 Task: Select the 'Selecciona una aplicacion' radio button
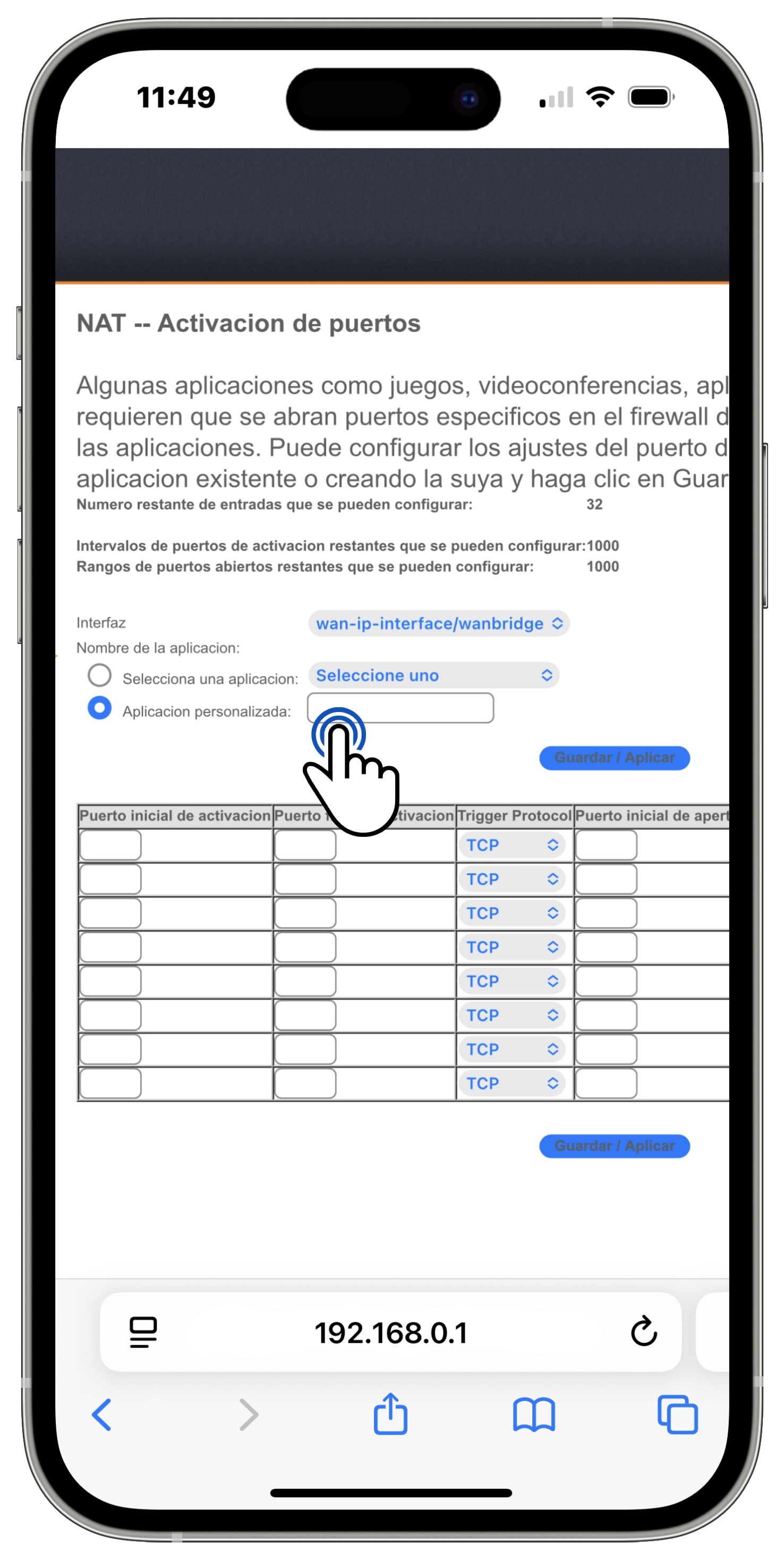click(99, 675)
